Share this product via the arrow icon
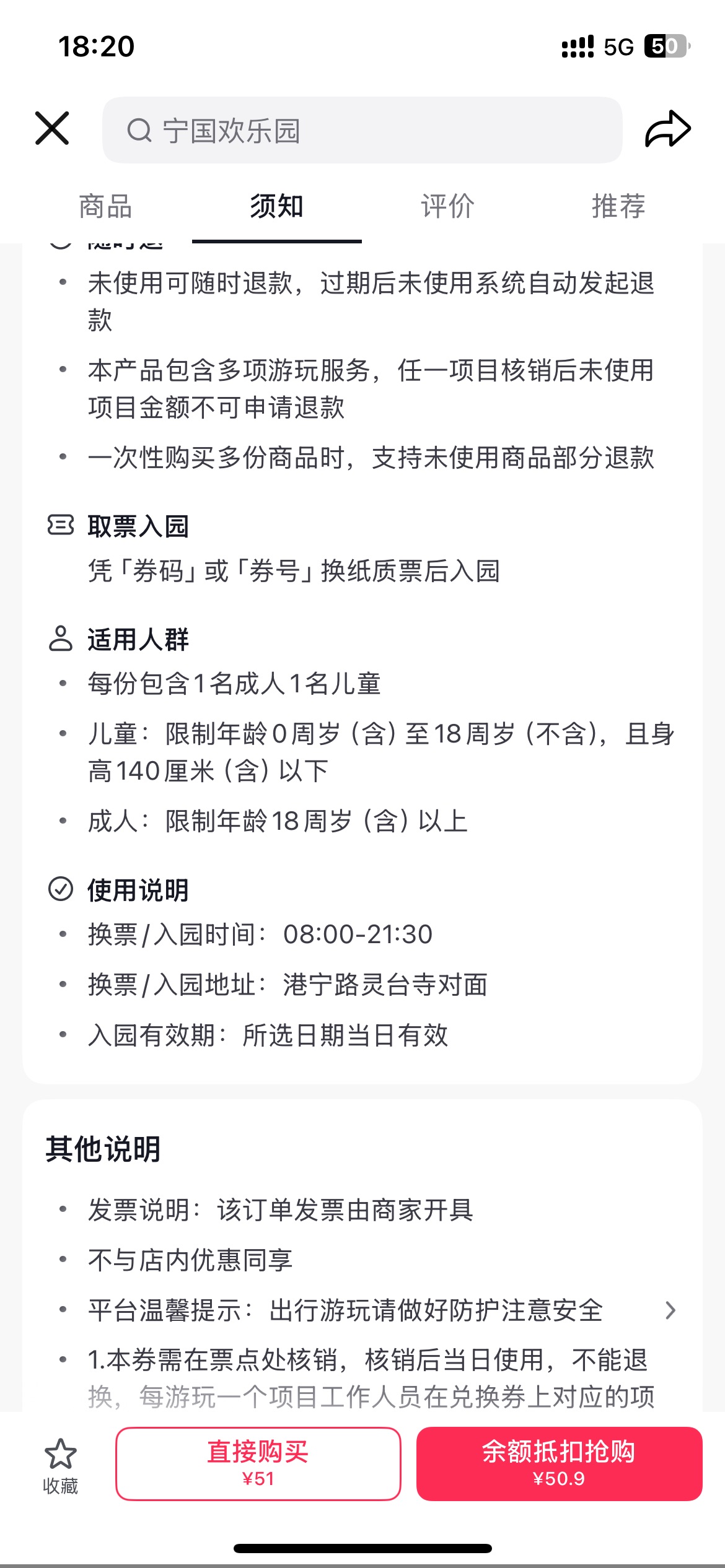This screenshot has height=1568, width=725. click(668, 129)
